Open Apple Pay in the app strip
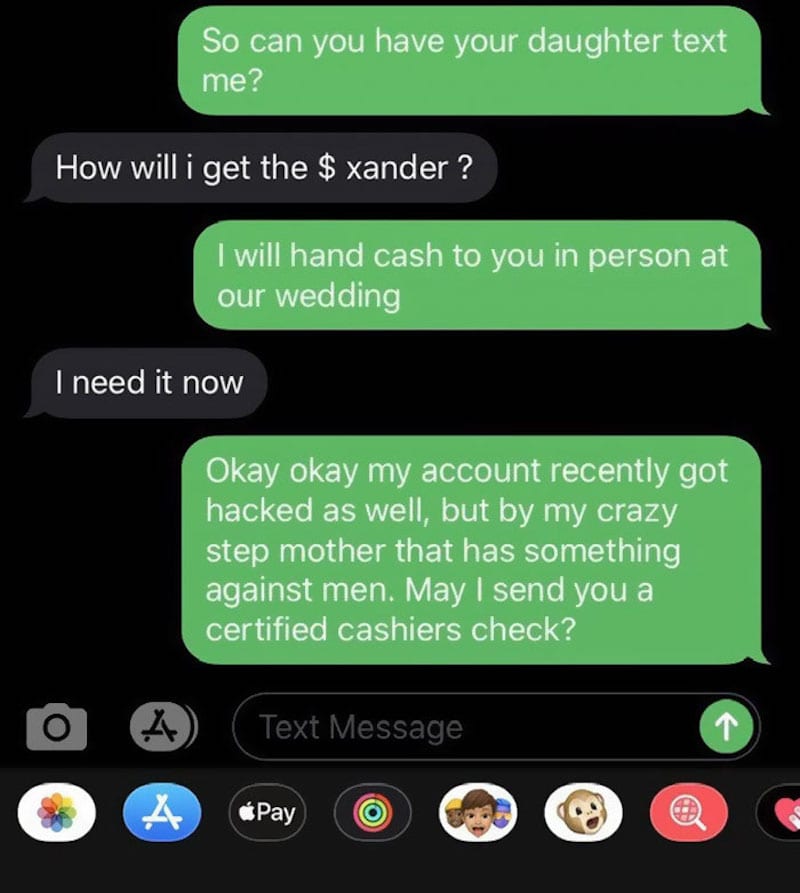The image size is (800, 893). (x=266, y=812)
